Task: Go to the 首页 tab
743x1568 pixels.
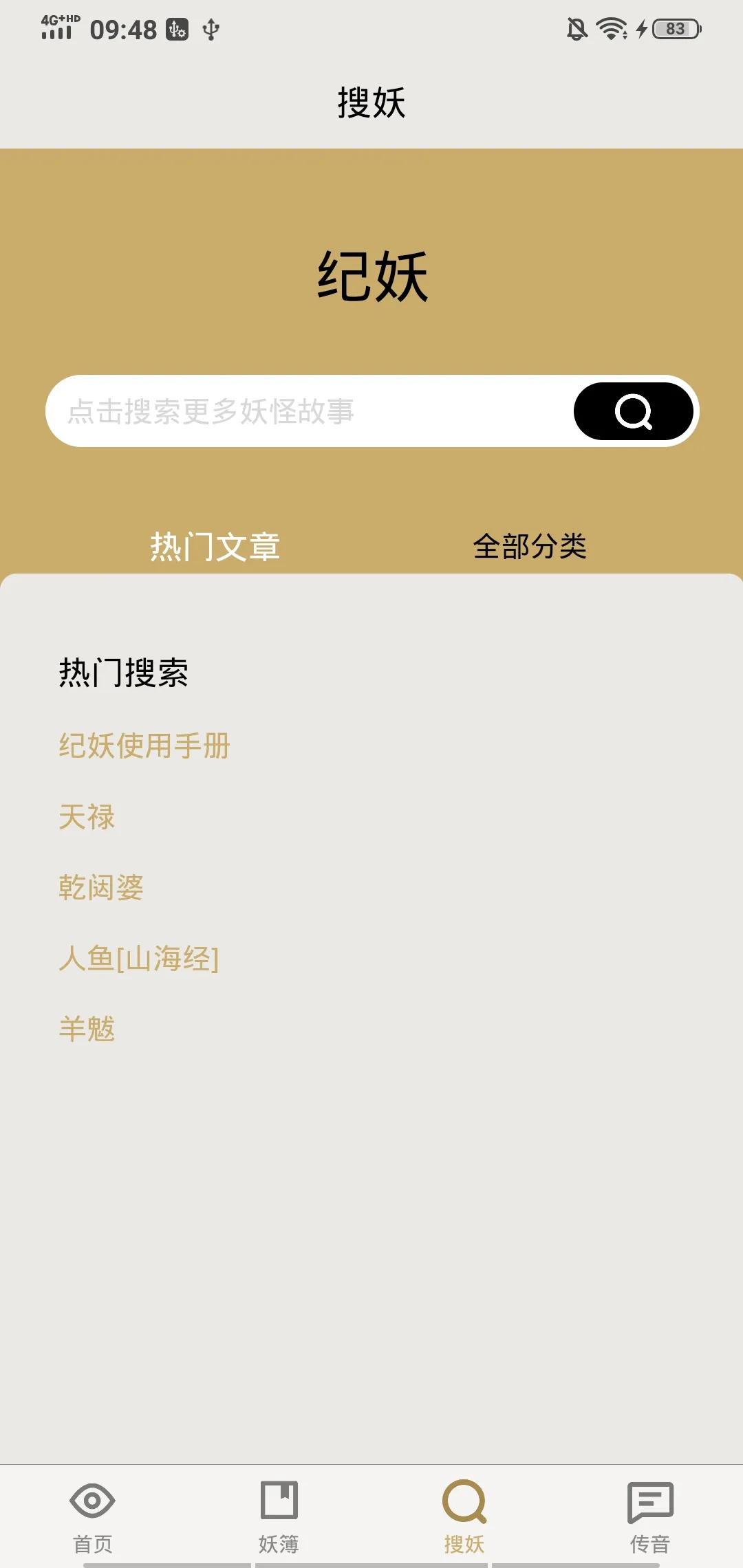Action: (93, 1517)
